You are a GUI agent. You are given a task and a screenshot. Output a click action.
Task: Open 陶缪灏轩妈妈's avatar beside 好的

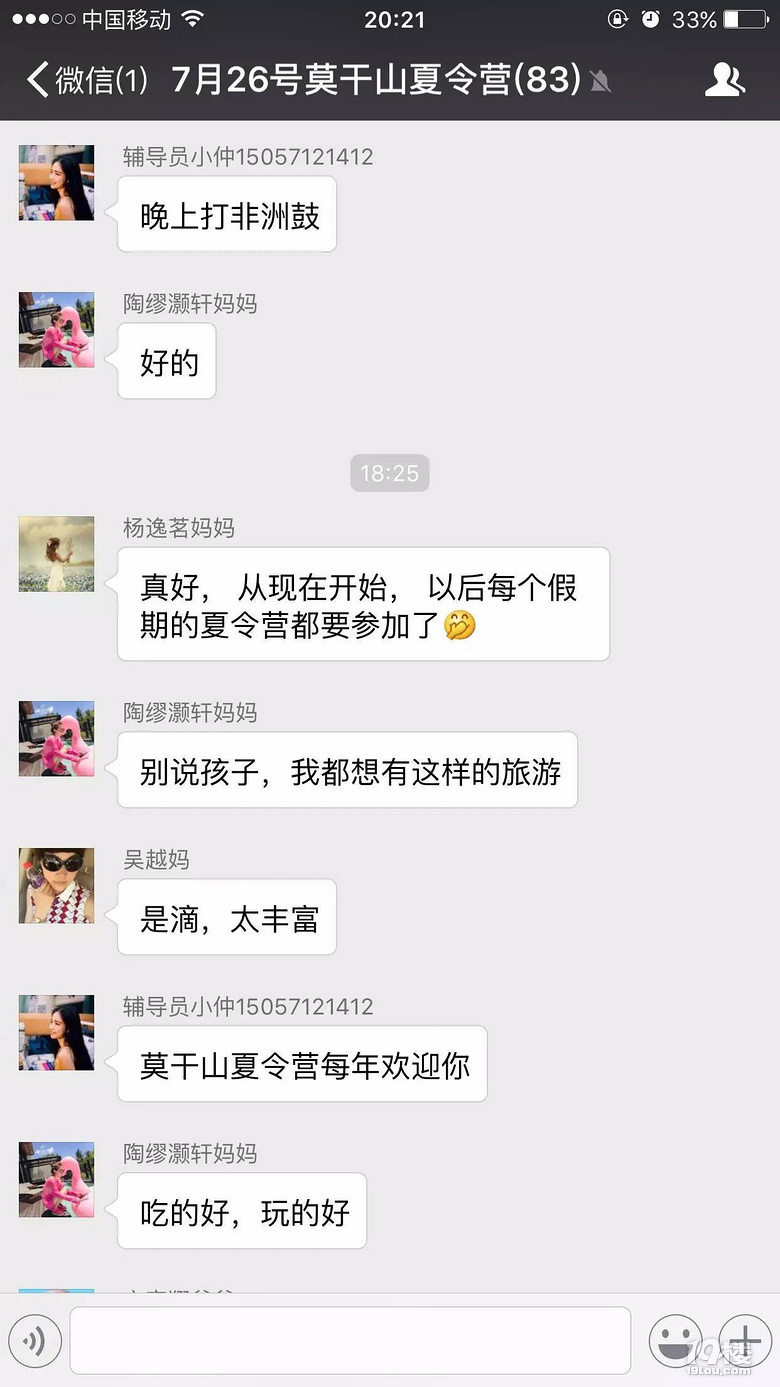click(x=57, y=330)
